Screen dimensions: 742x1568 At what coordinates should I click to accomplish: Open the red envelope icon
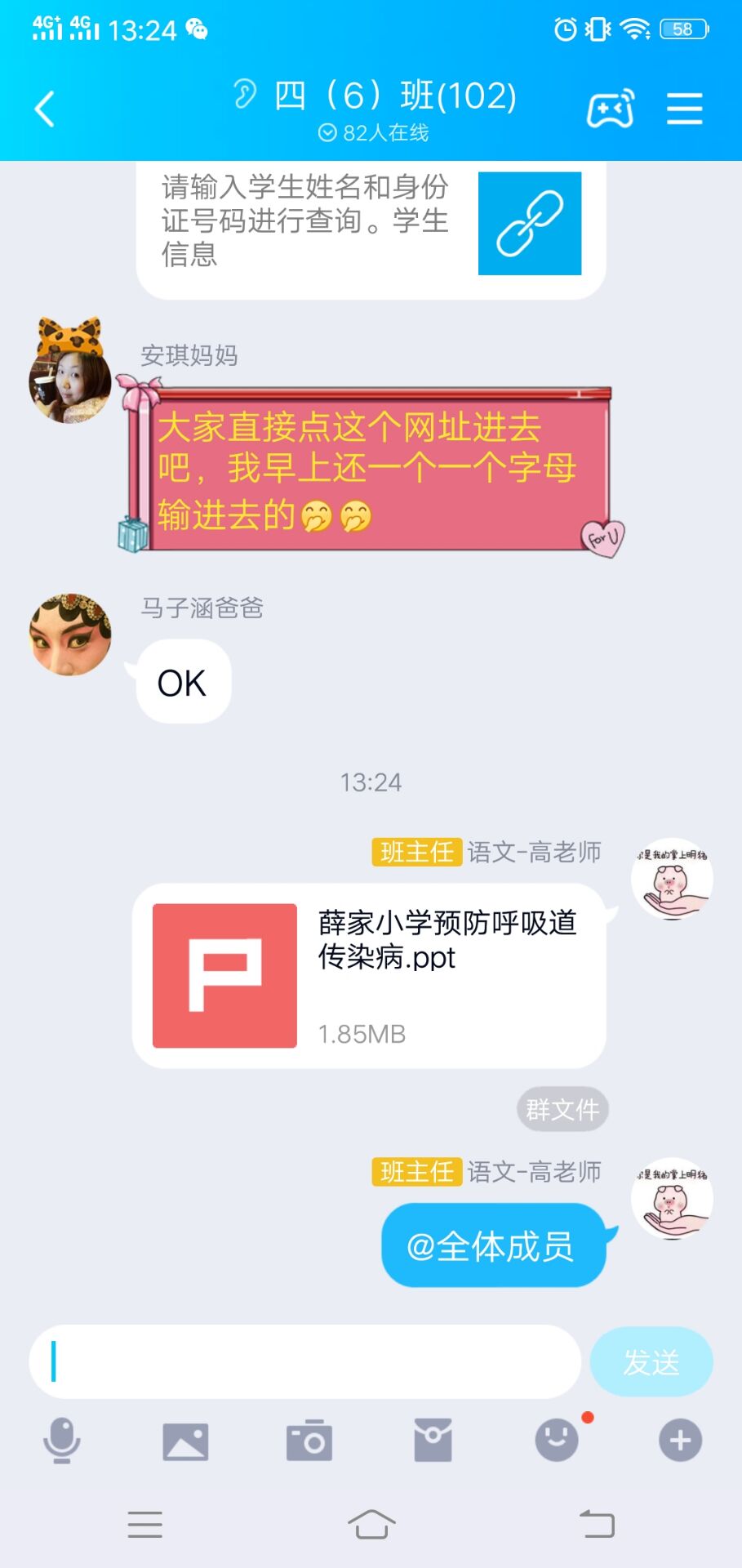433,1441
